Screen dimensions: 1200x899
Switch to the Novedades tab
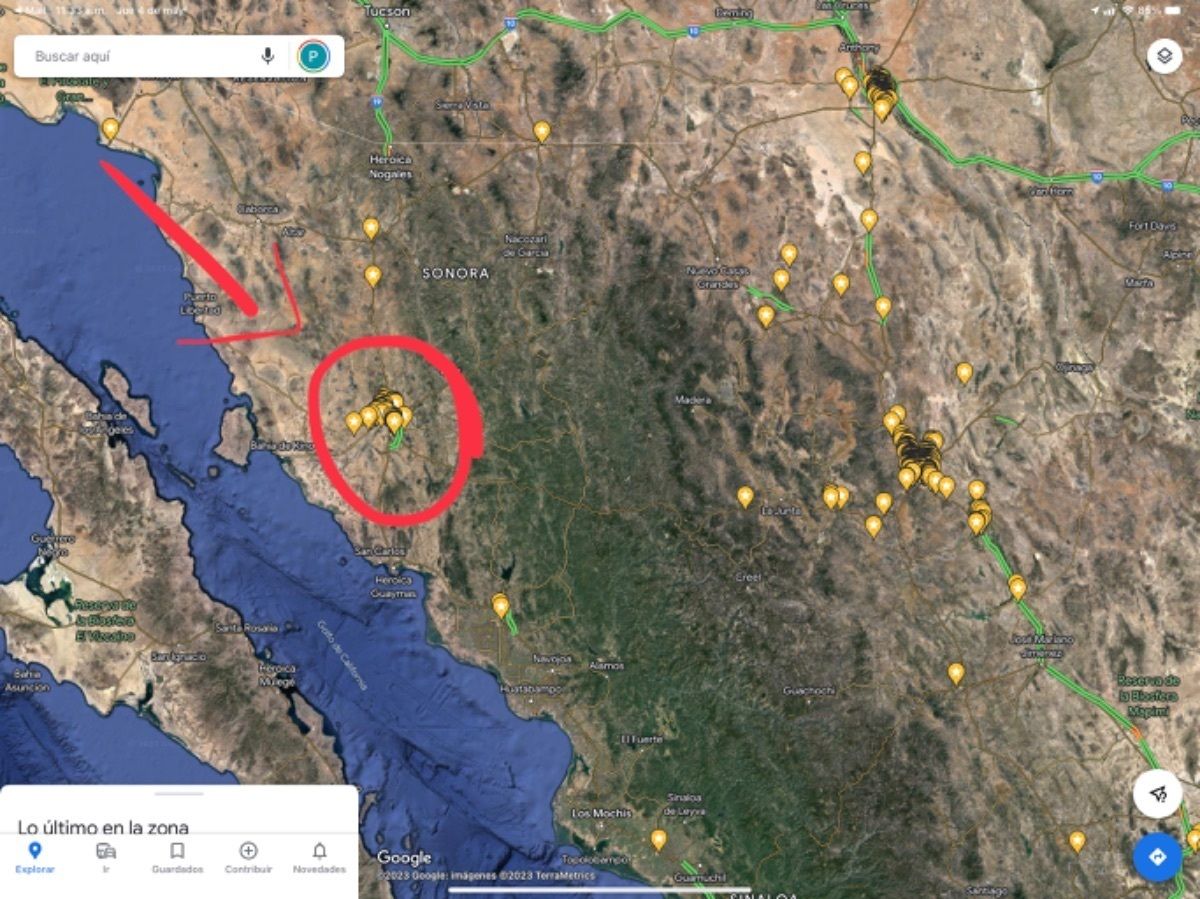319,857
